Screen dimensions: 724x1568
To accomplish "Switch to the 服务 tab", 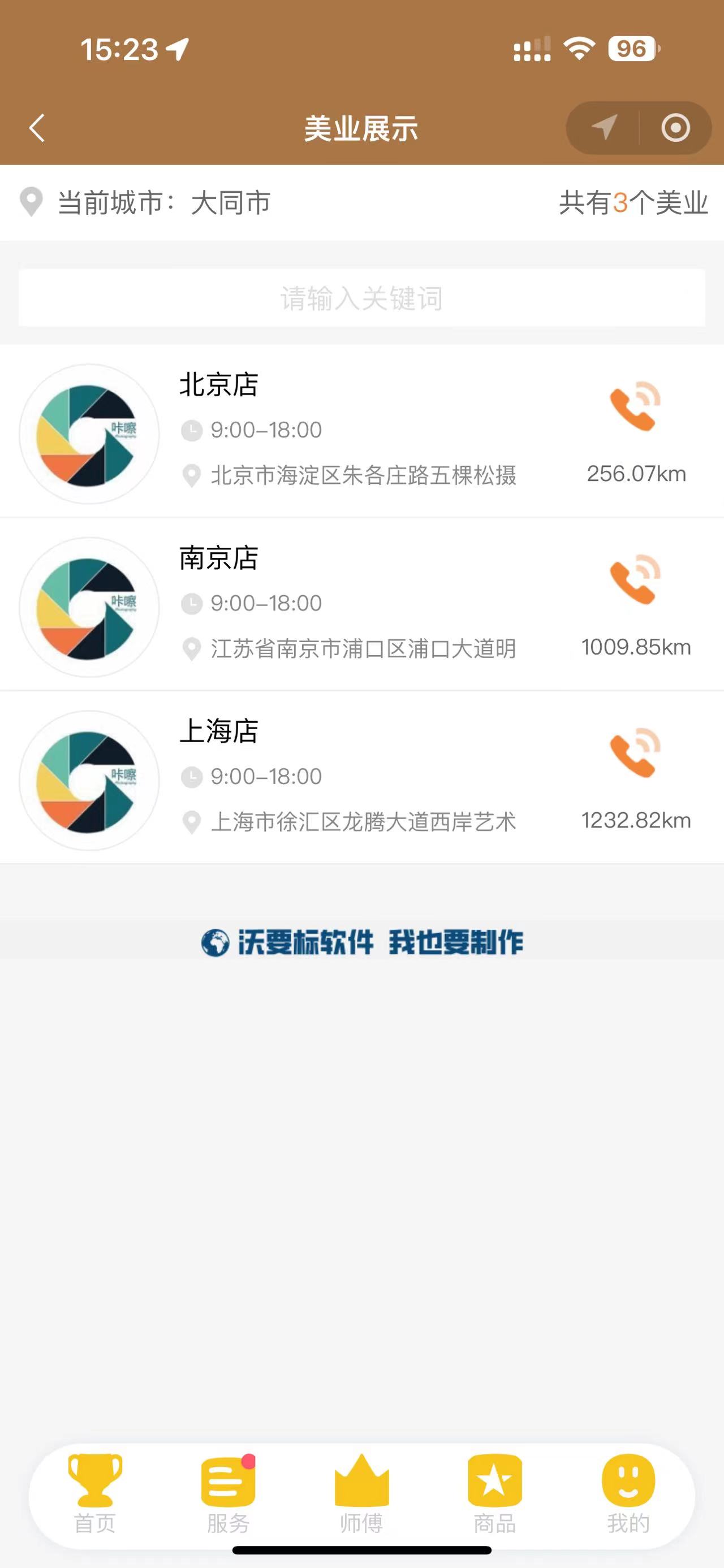I will coord(229,1494).
